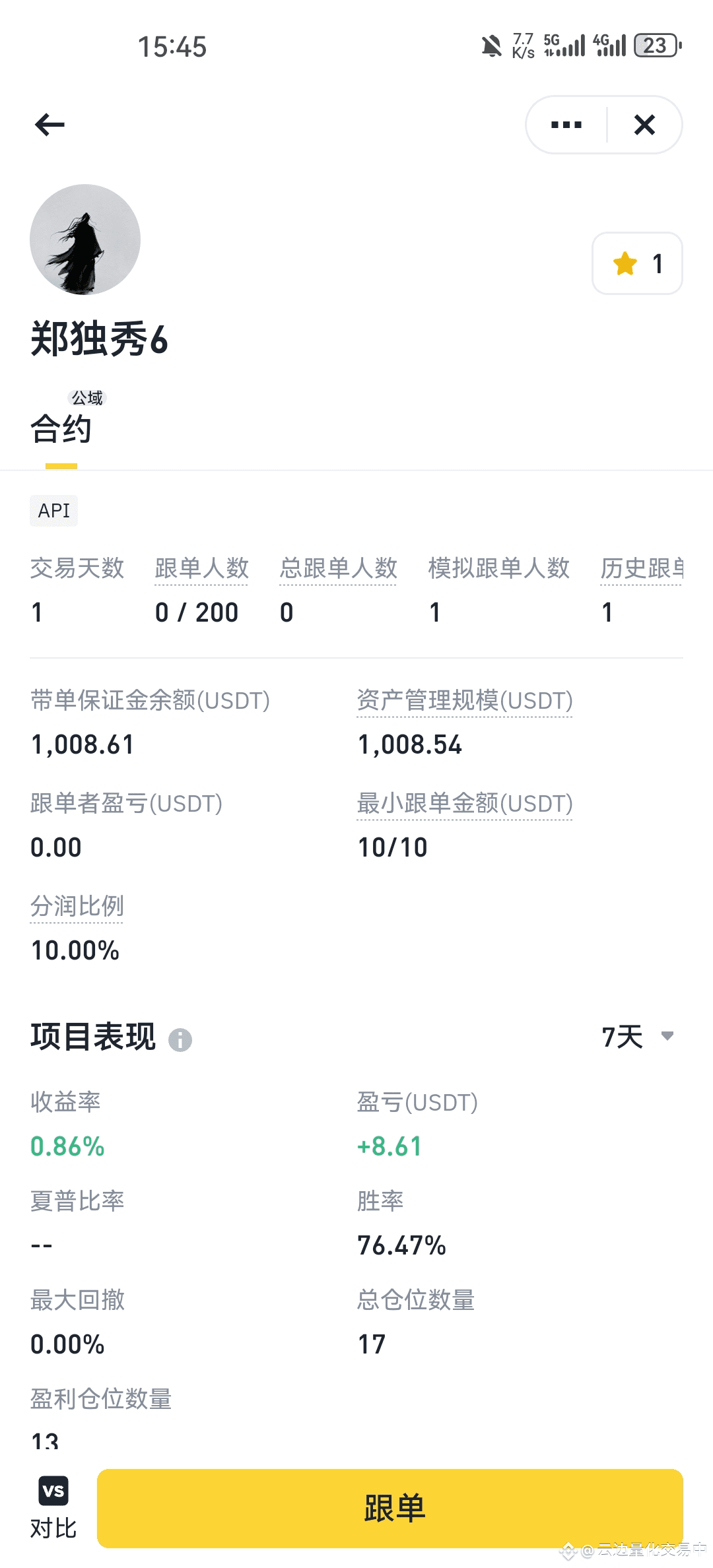Show explanation for 资产管理规模(USDT)
Image resolution: width=713 pixels, height=1568 pixels.
pyautogui.click(x=465, y=701)
